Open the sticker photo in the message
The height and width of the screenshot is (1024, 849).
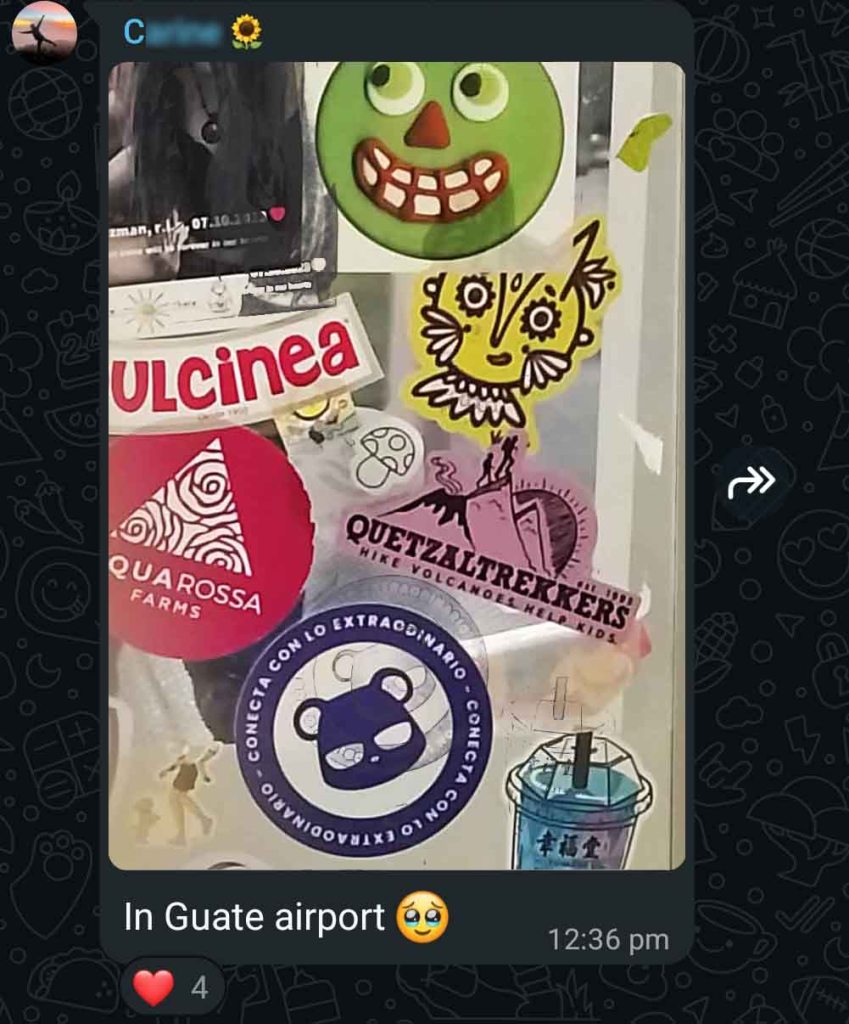[x=396, y=465]
